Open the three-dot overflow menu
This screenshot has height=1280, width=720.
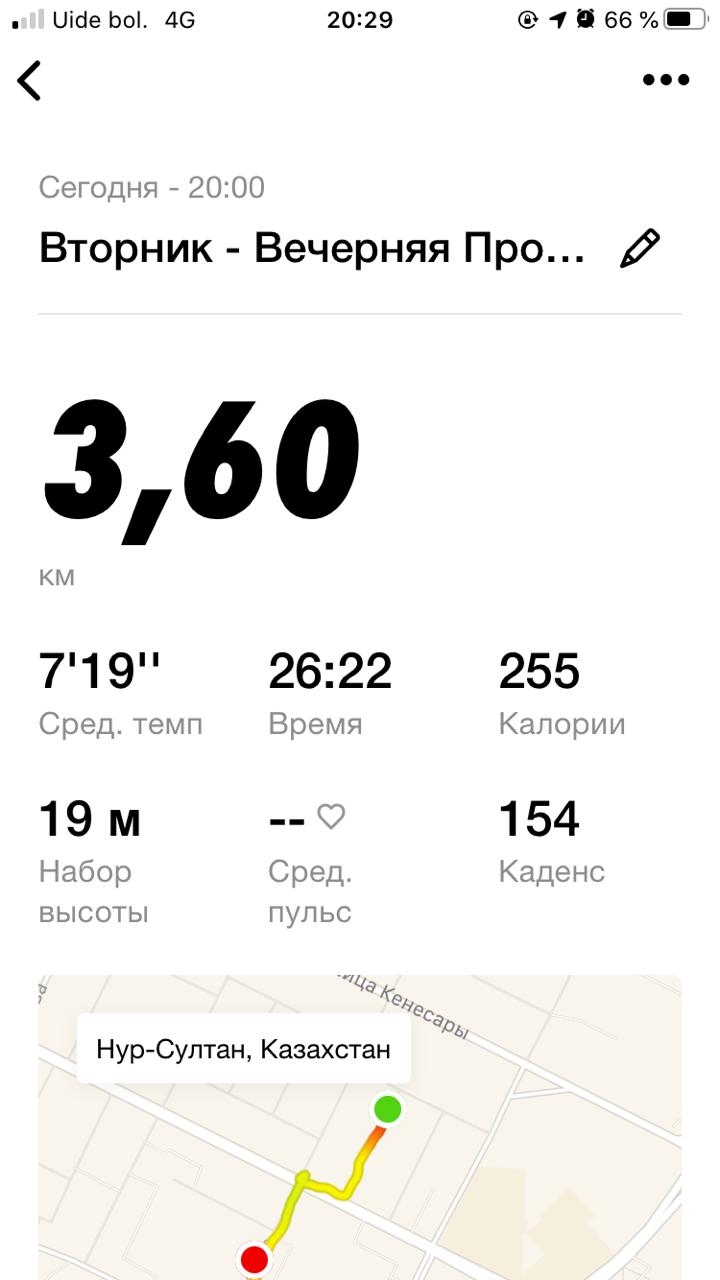coord(666,80)
